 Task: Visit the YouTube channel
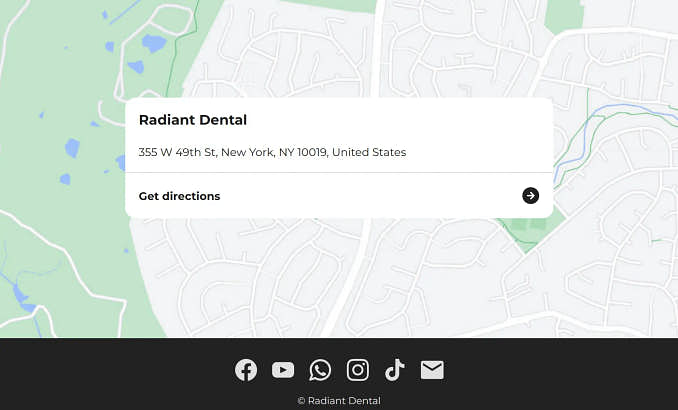(x=283, y=370)
